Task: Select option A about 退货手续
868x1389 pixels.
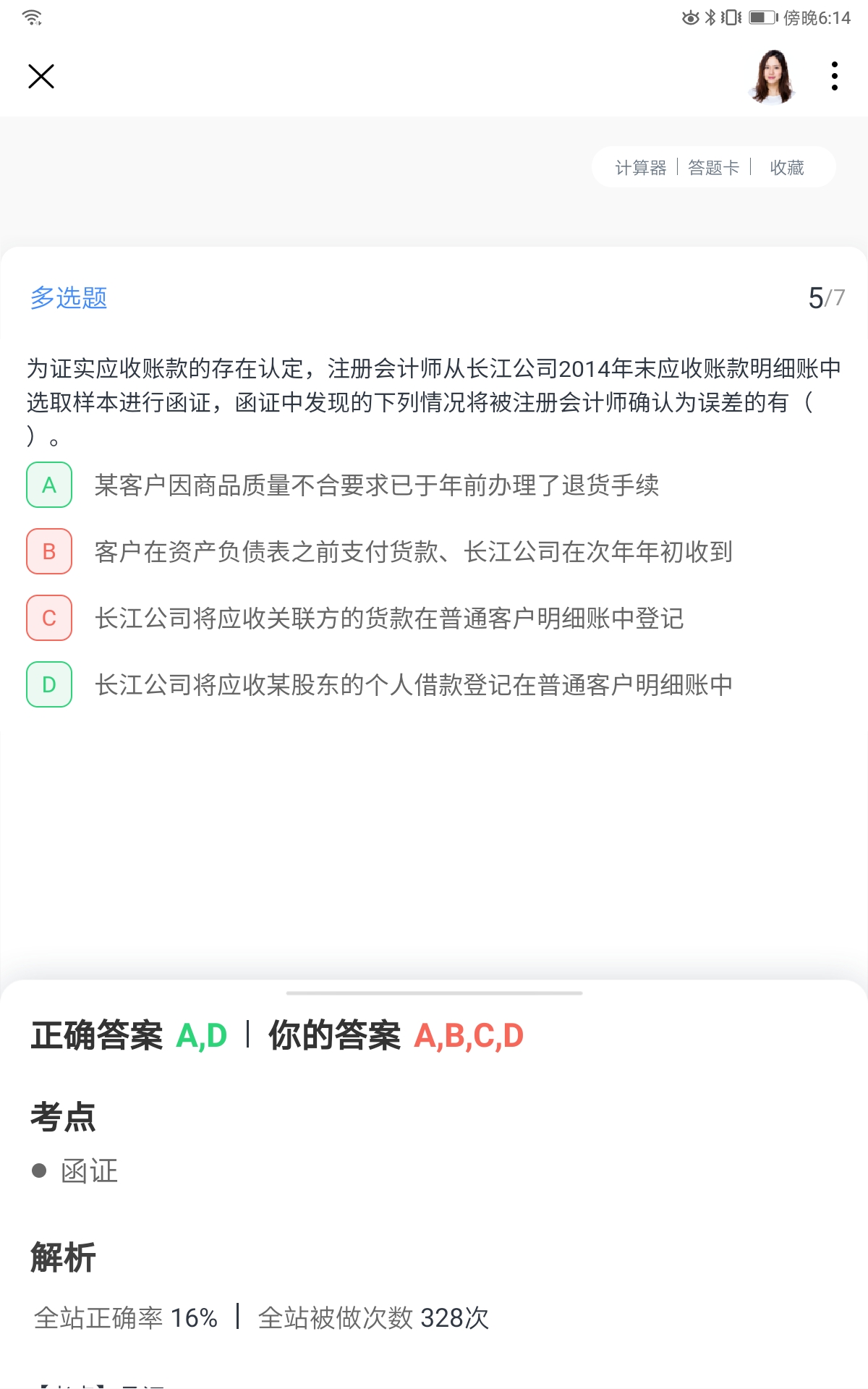Action: (x=49, y=485)
